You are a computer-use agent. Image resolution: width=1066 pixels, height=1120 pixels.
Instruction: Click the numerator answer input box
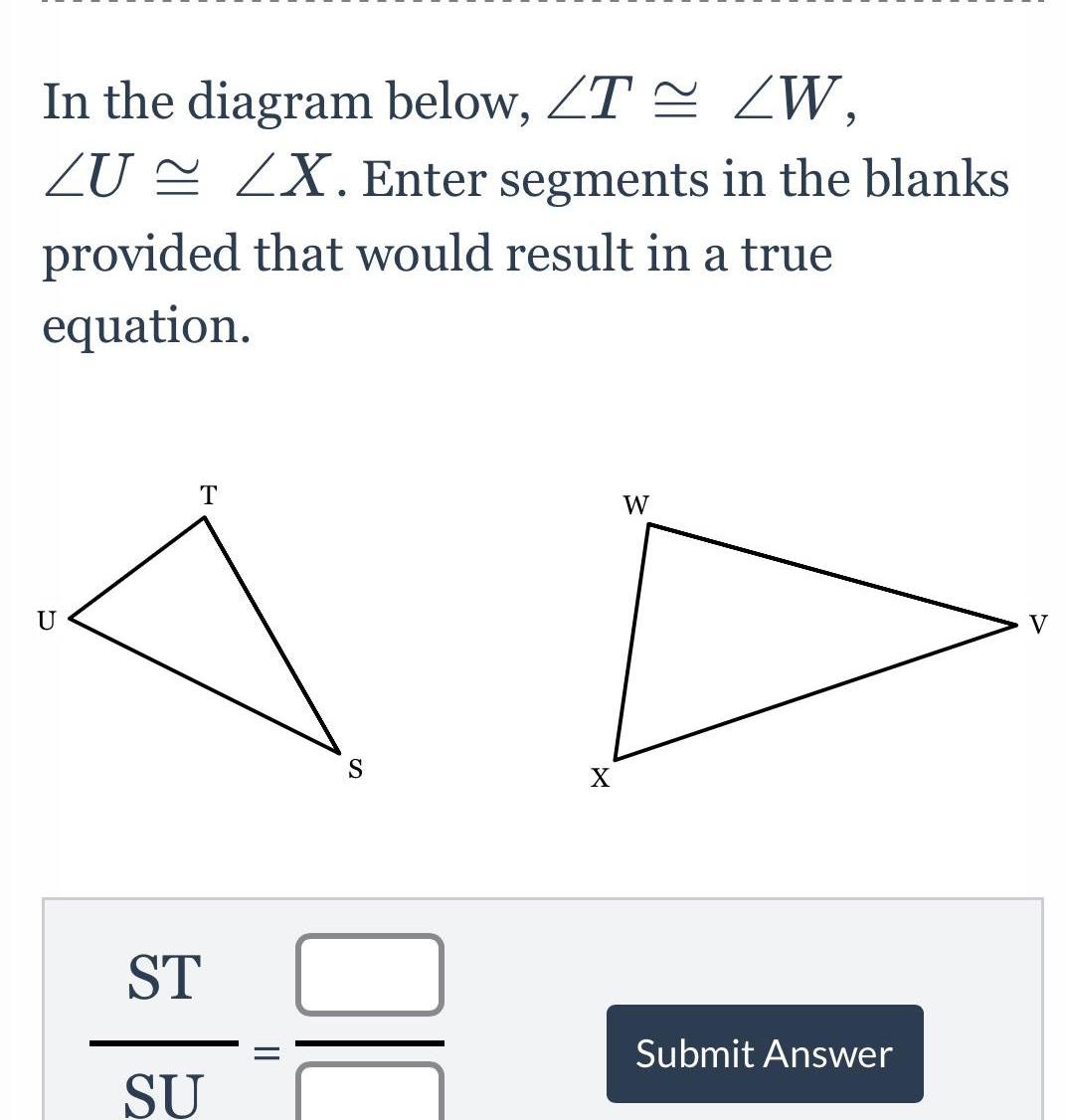tap(369, 976)
